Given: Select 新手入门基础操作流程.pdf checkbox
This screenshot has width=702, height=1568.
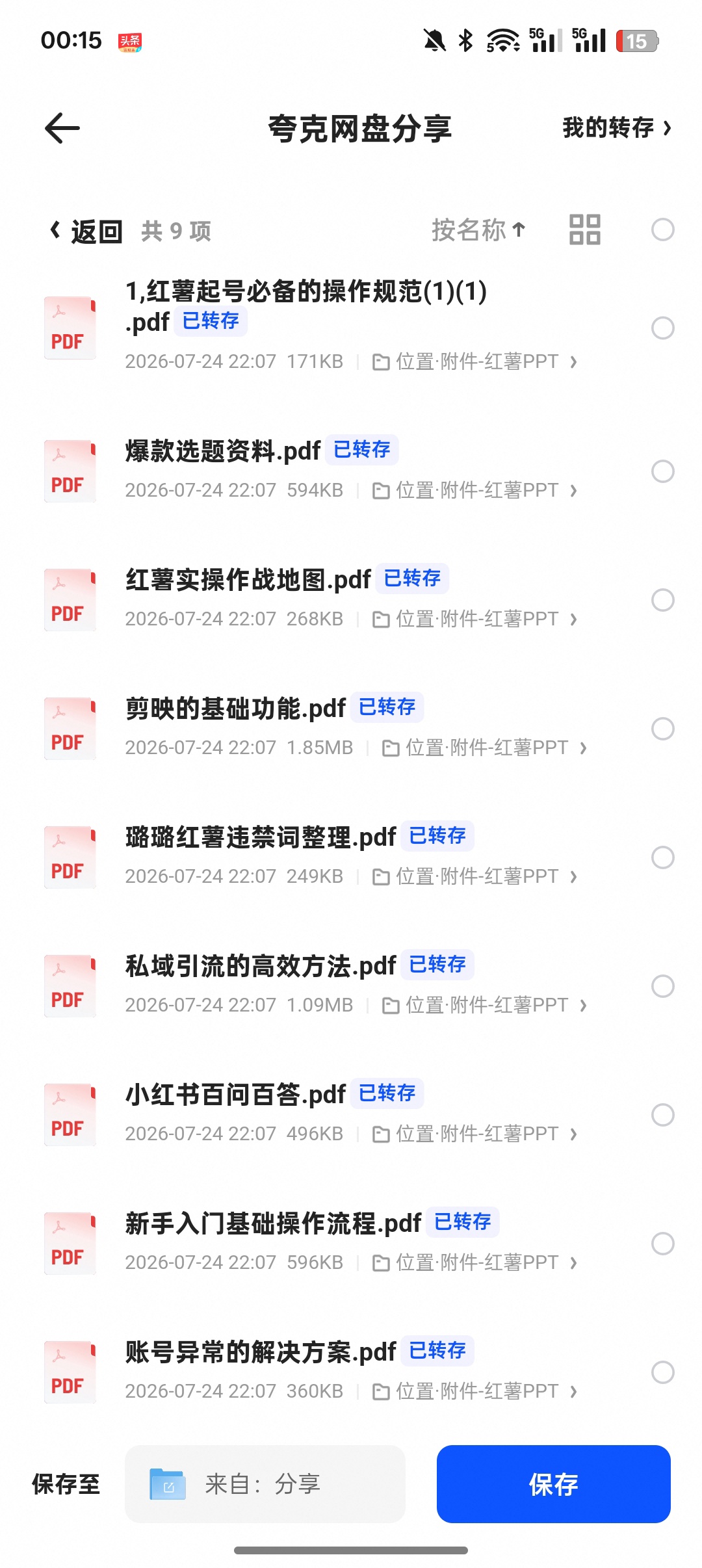Looking at the screenshot, I should point(662,1244).
